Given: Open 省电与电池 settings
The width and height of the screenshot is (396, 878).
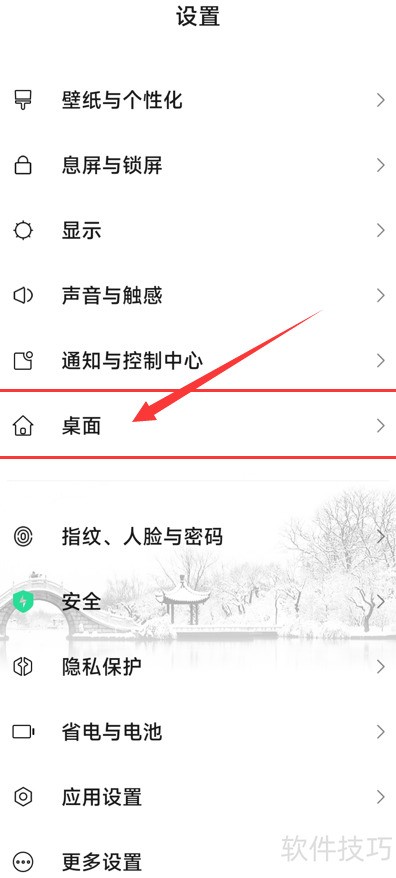Looking at the screenshot, I should point(198,732).
